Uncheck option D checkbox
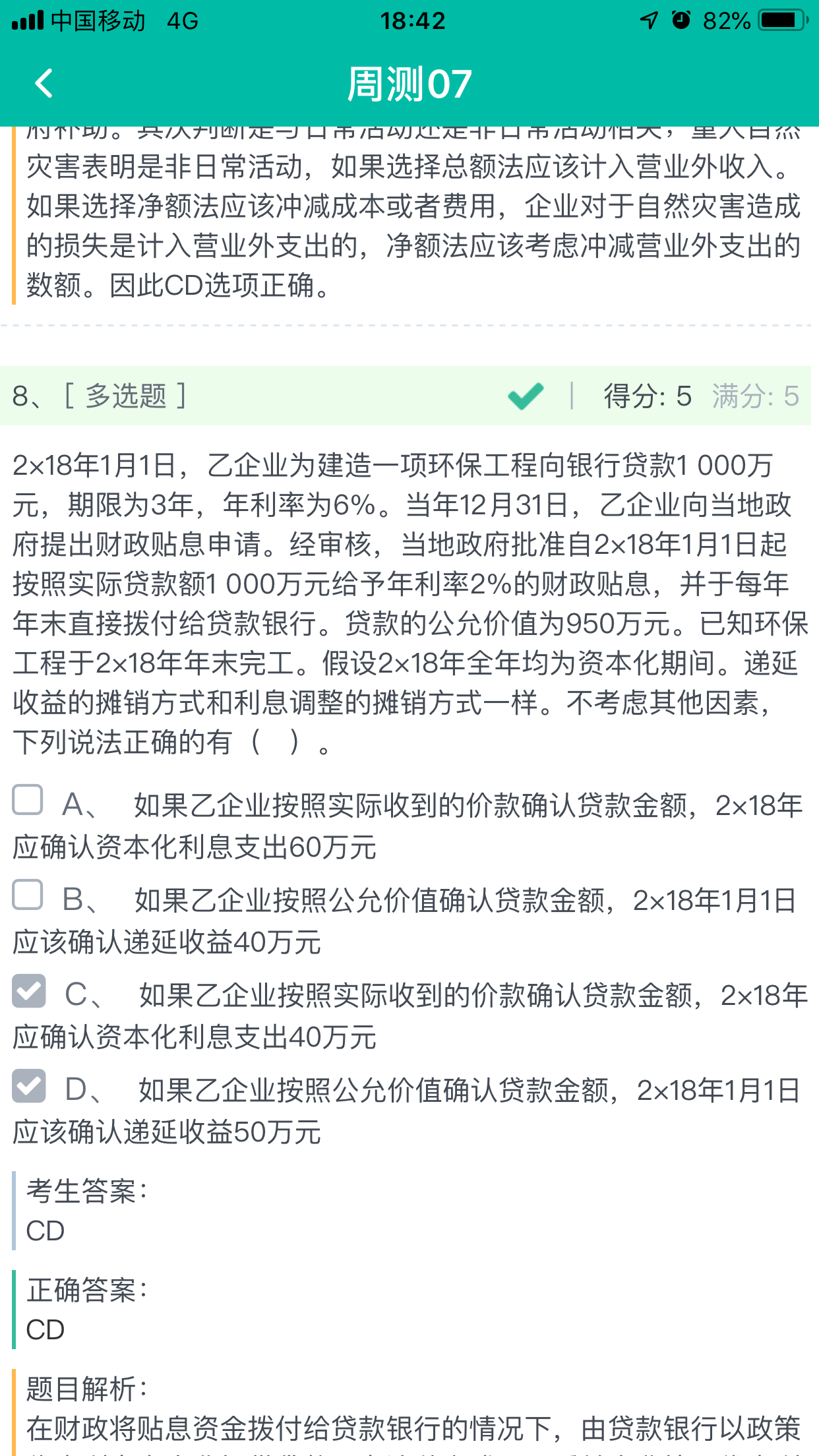 [29, 1086]
